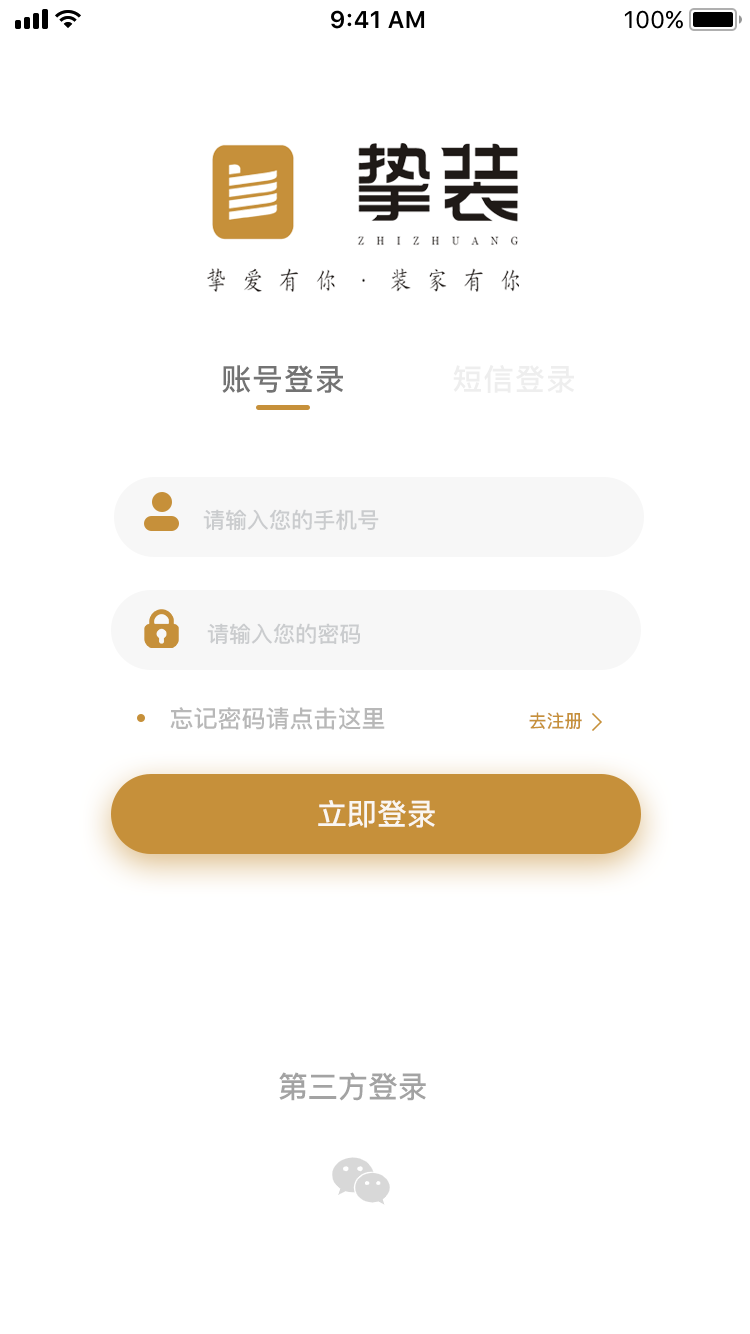This screenshot has height=1334, width=750.
Task: Click the lock icon in password field
Action: tap(161, 630)
